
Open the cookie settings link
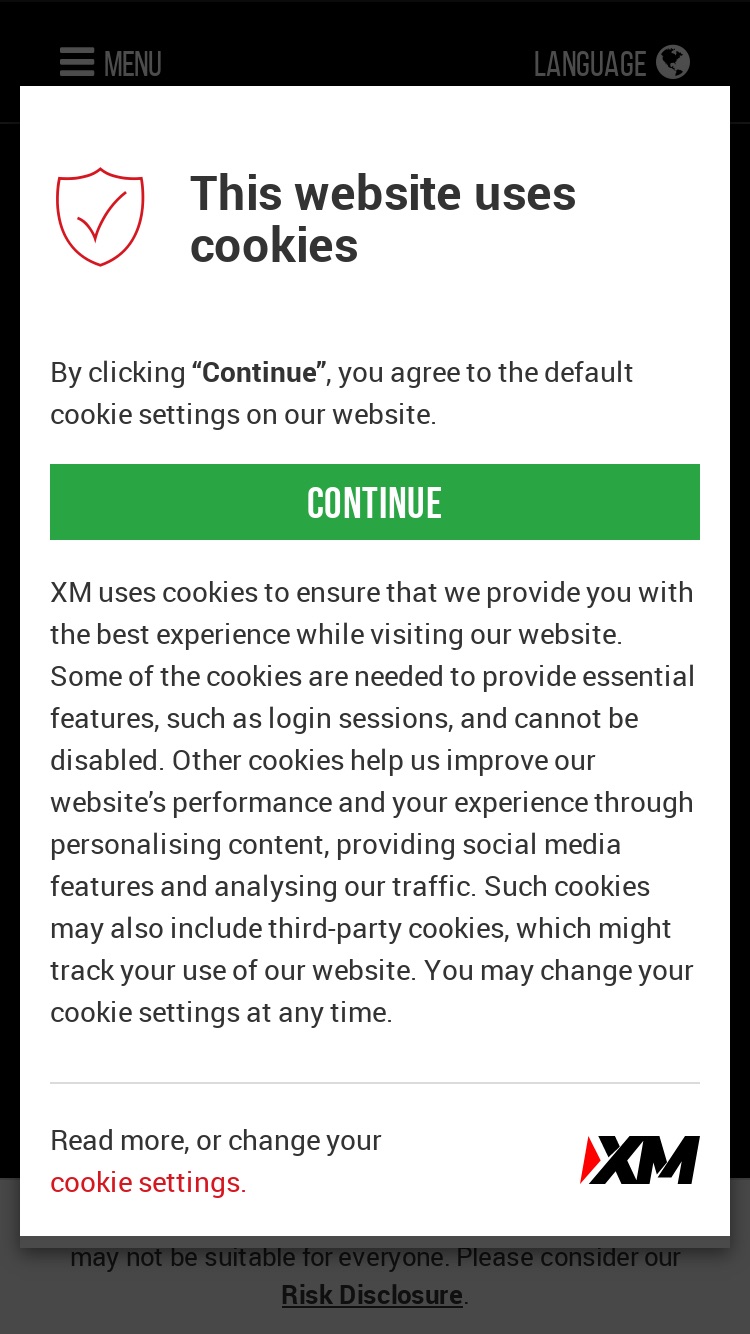(148, 1182)
